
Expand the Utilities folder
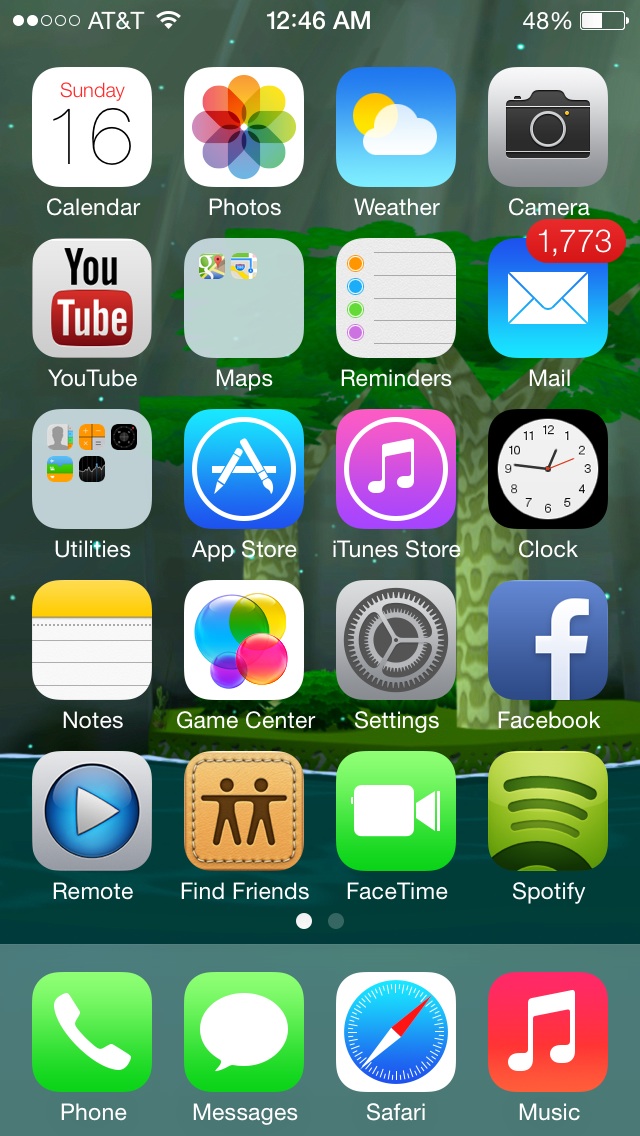tap(92, 469)
